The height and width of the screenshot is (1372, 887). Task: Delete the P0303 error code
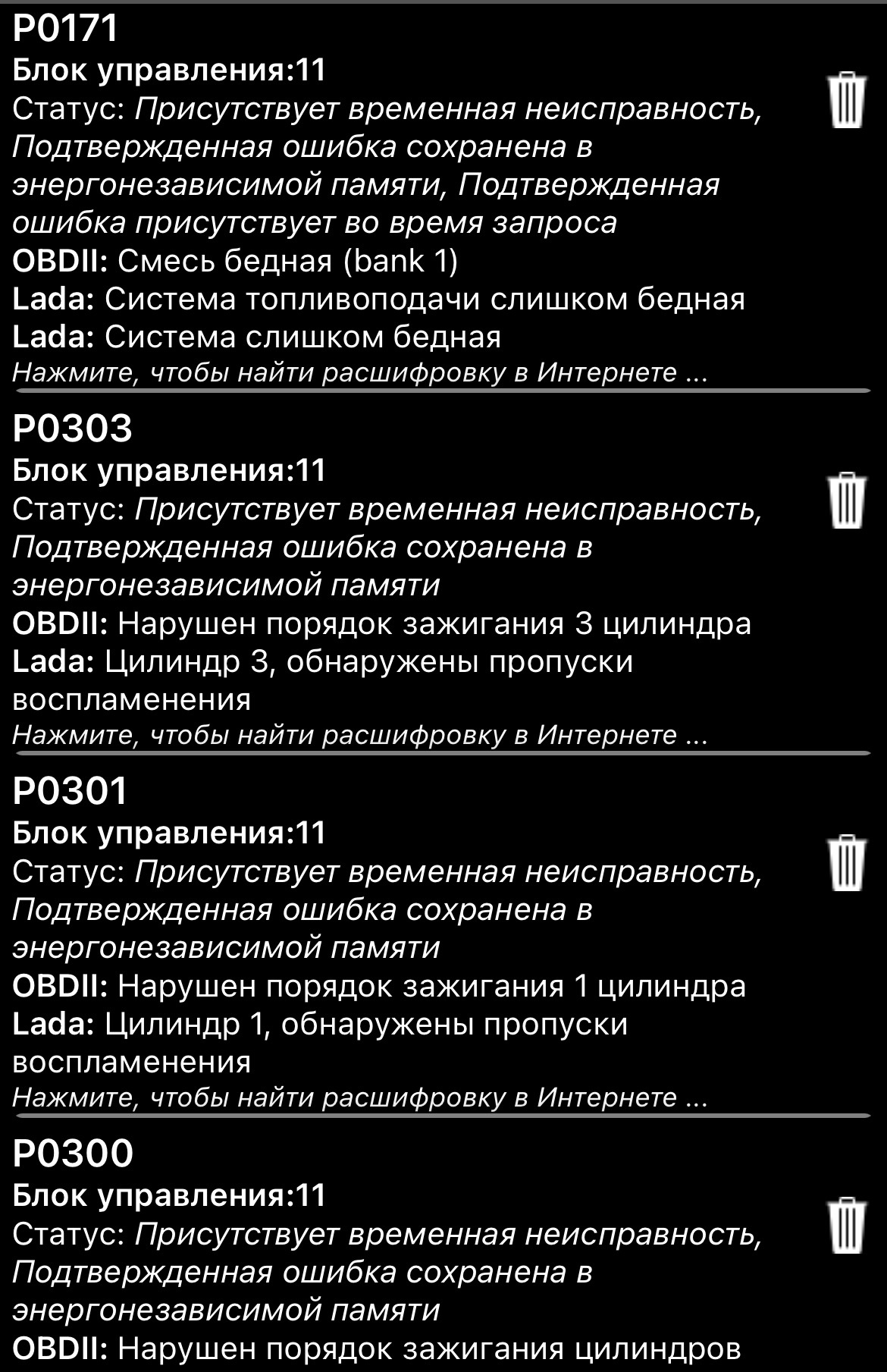[846, 501]
